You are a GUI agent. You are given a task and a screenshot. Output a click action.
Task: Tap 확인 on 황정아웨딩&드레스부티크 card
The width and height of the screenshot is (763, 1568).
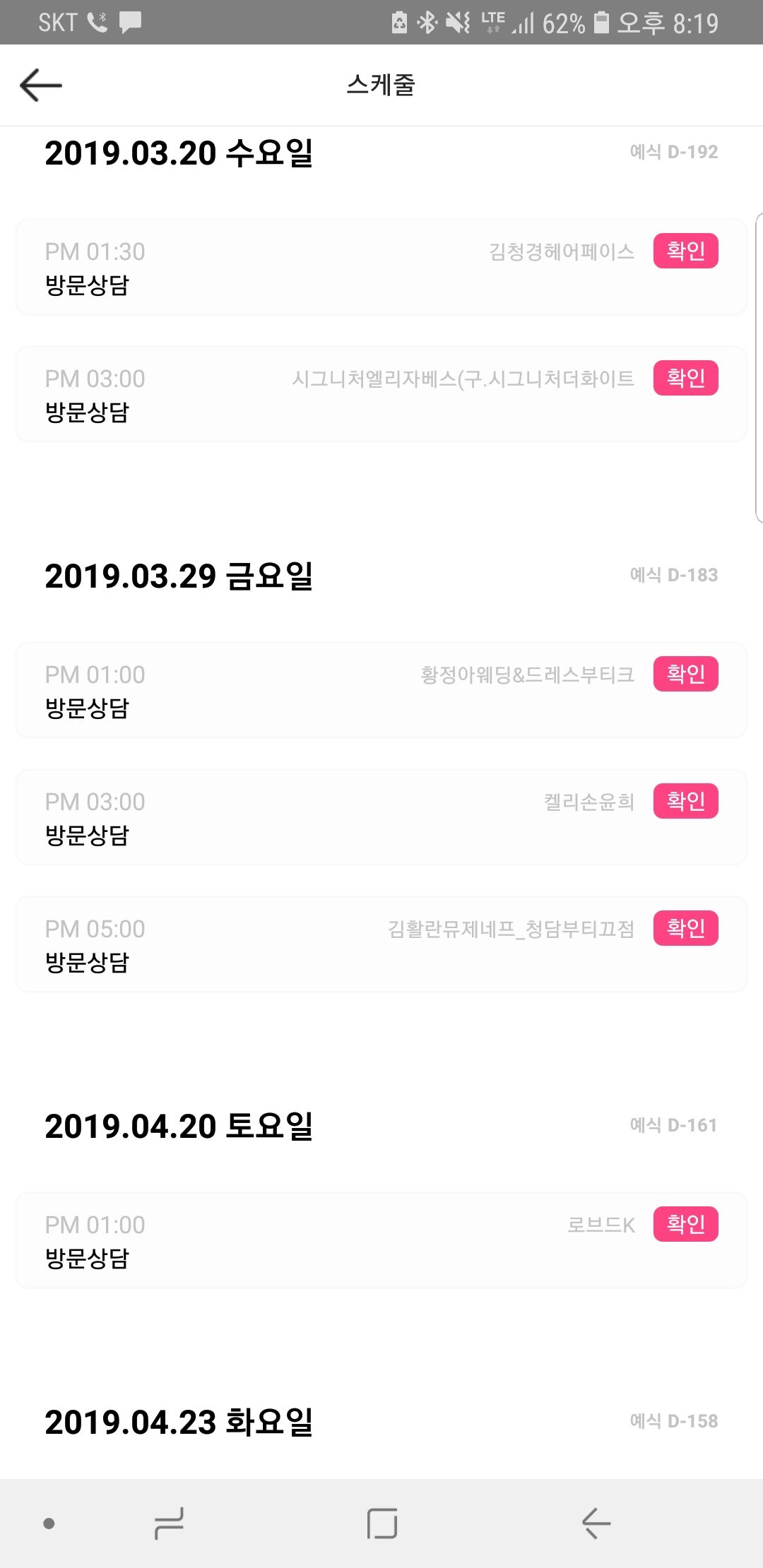(685, 674)
